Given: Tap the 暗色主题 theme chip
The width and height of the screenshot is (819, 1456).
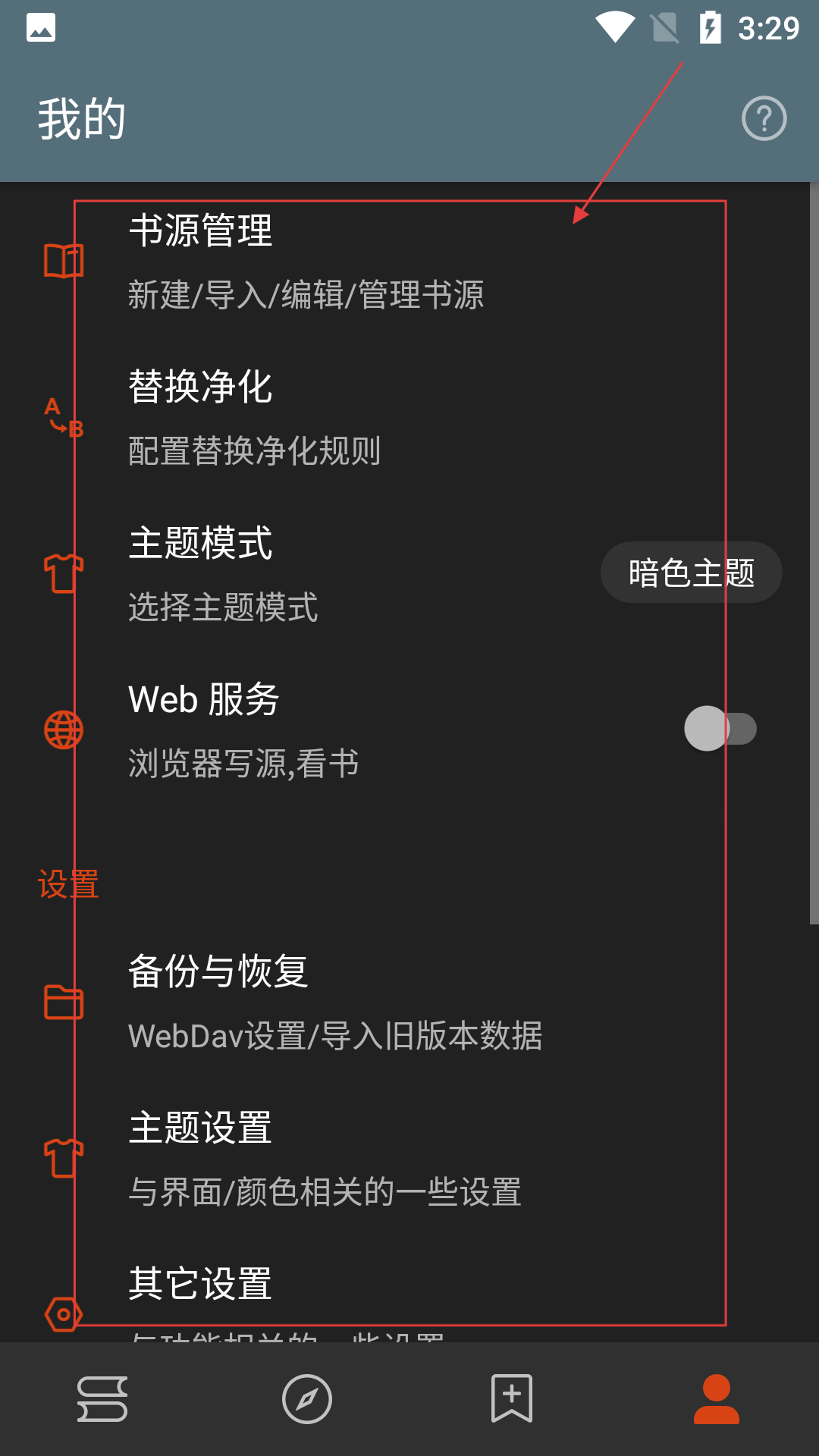Looking at the screenshot, I should pyautogui.click(x=691, y=573).
